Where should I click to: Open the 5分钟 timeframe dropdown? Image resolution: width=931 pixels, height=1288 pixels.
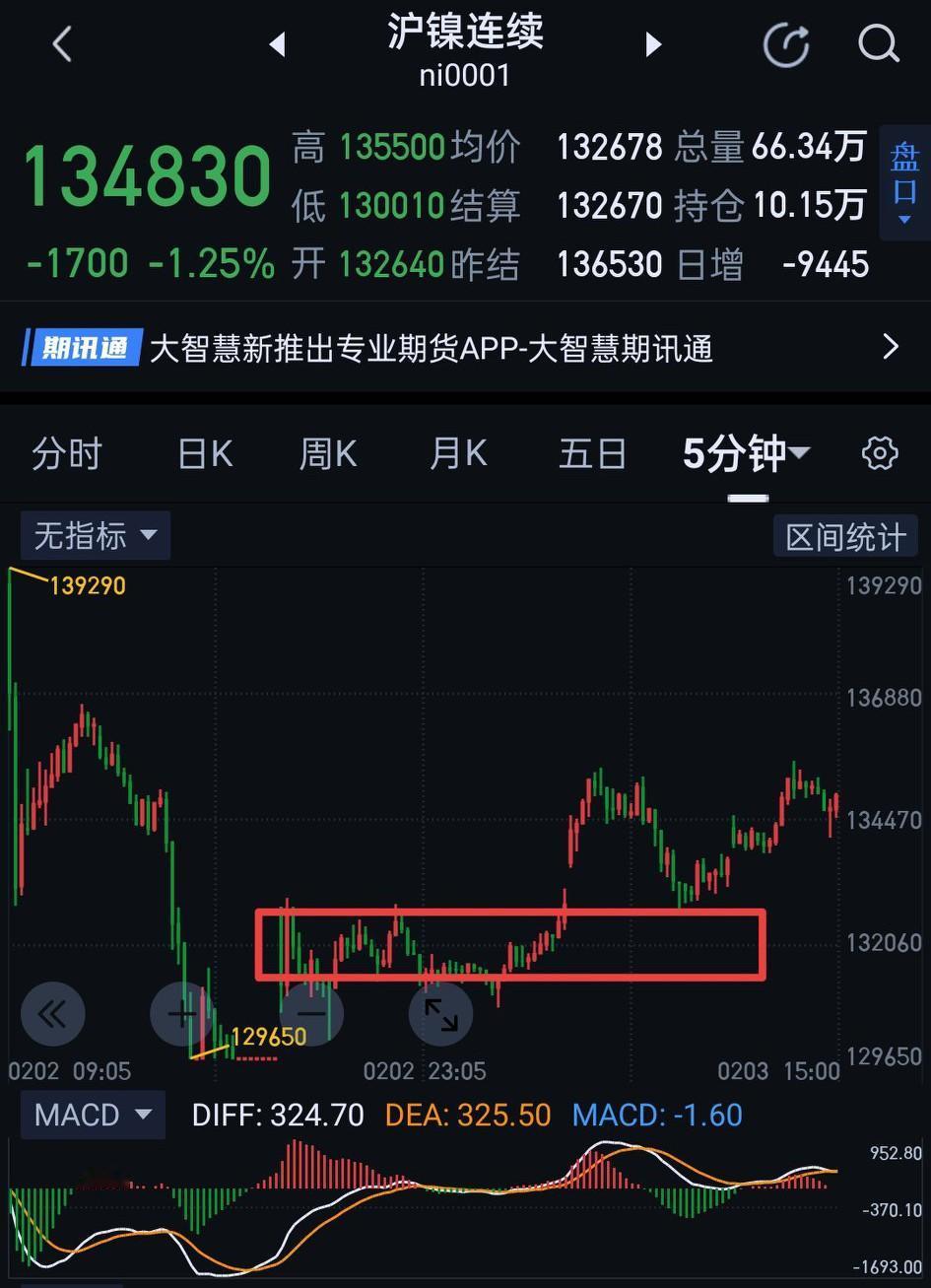(x=747, y=452)
